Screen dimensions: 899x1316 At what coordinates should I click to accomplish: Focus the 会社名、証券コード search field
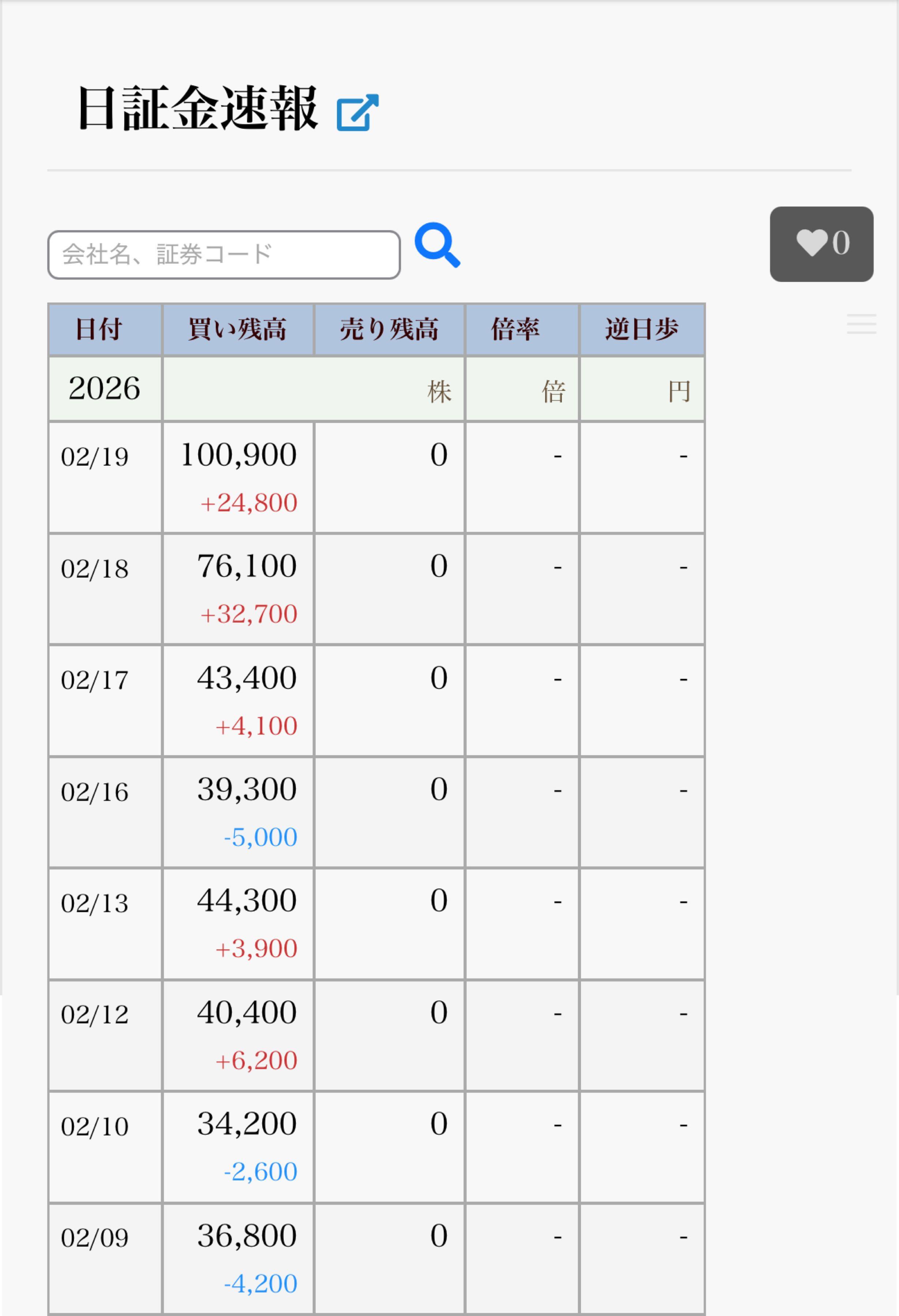tap(224, 255)
